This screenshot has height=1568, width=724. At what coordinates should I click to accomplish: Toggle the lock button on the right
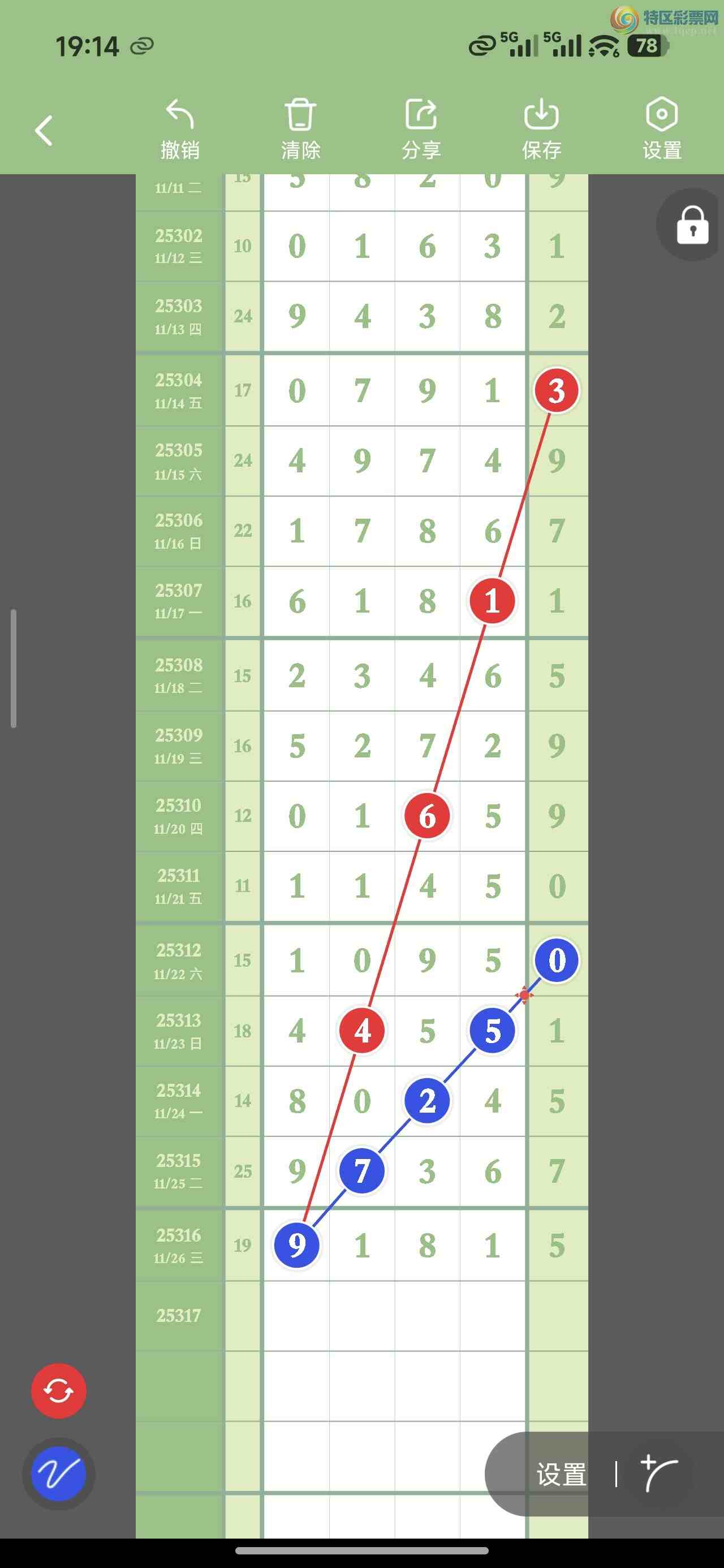point(692,225)
